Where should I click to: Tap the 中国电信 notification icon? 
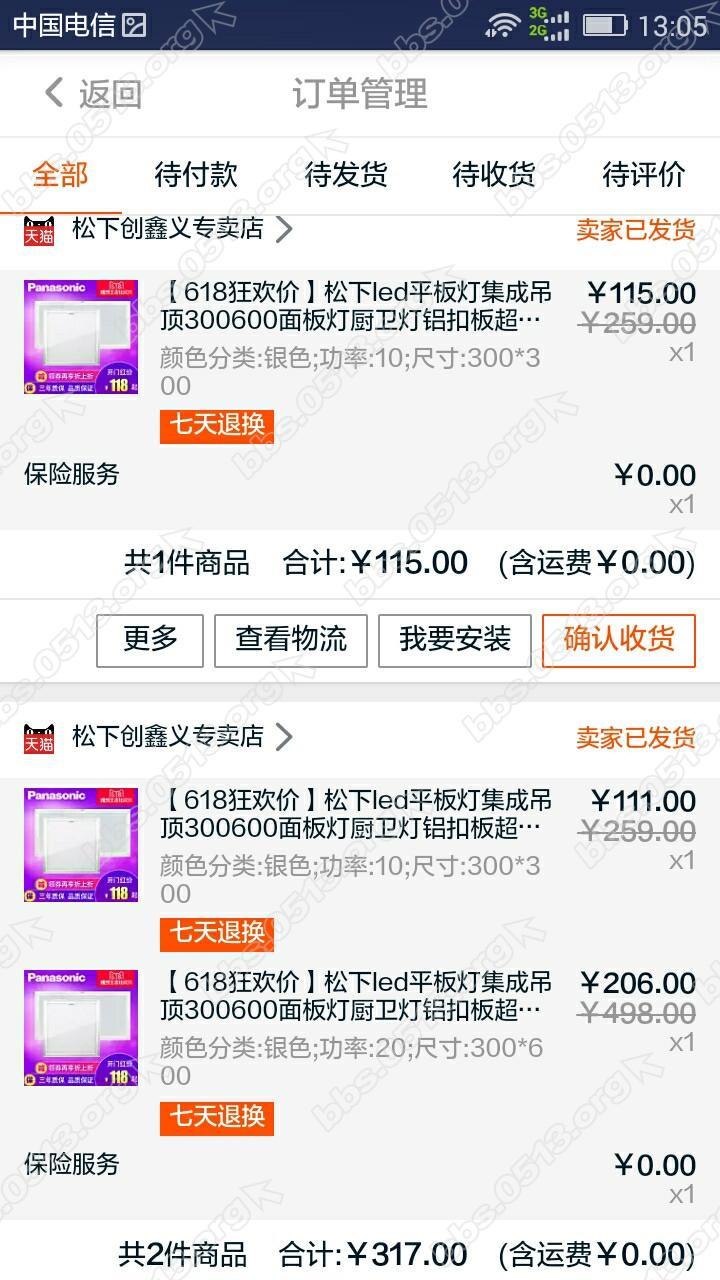[x=135, y=25]
